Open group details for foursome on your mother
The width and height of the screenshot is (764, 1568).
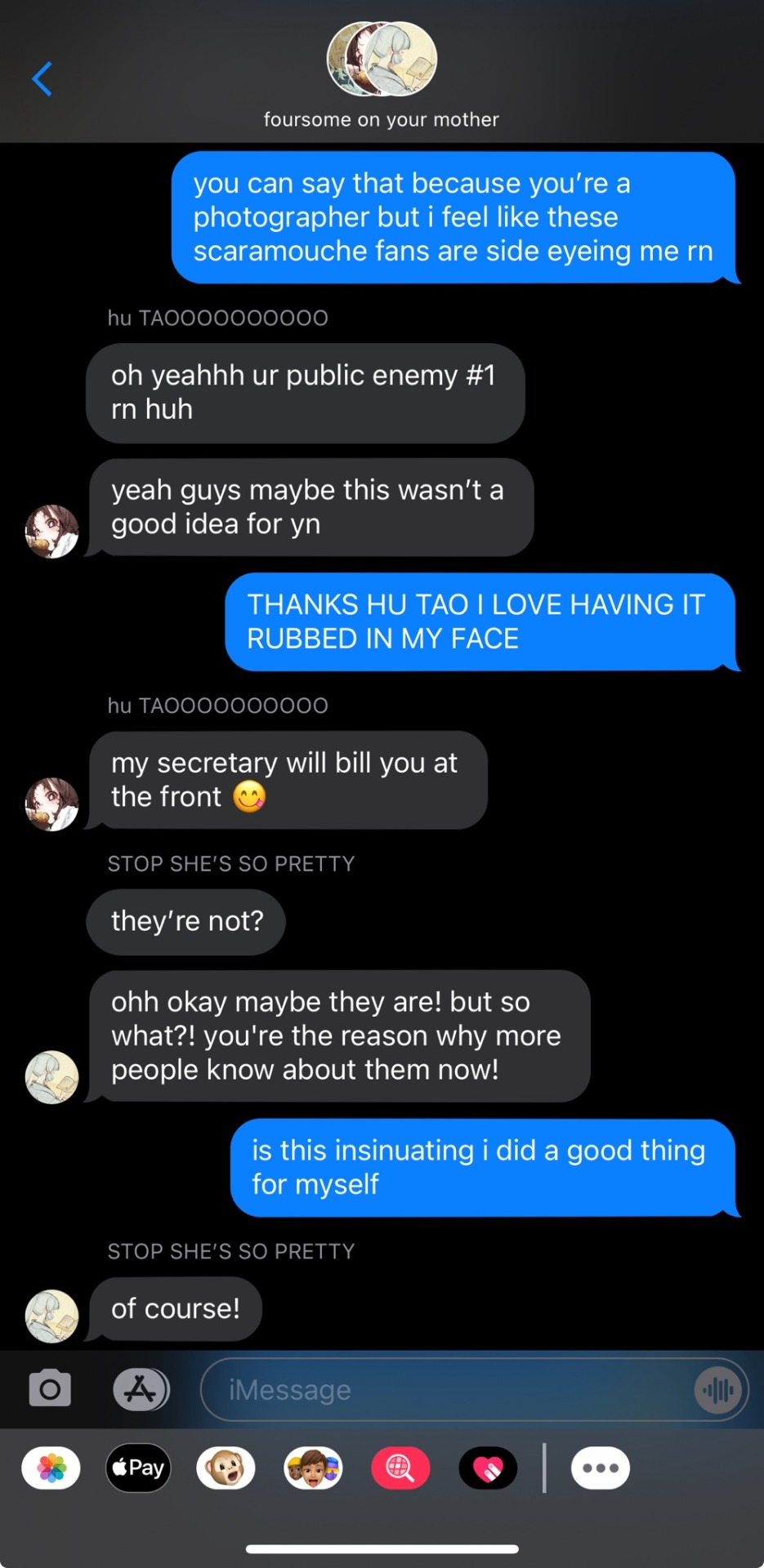click(x=382, y=73)
